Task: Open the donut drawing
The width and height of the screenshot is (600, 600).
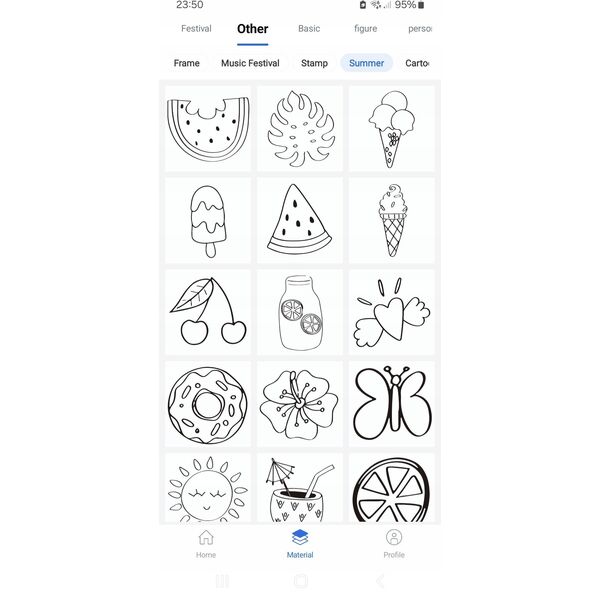Action: (207, 404)
